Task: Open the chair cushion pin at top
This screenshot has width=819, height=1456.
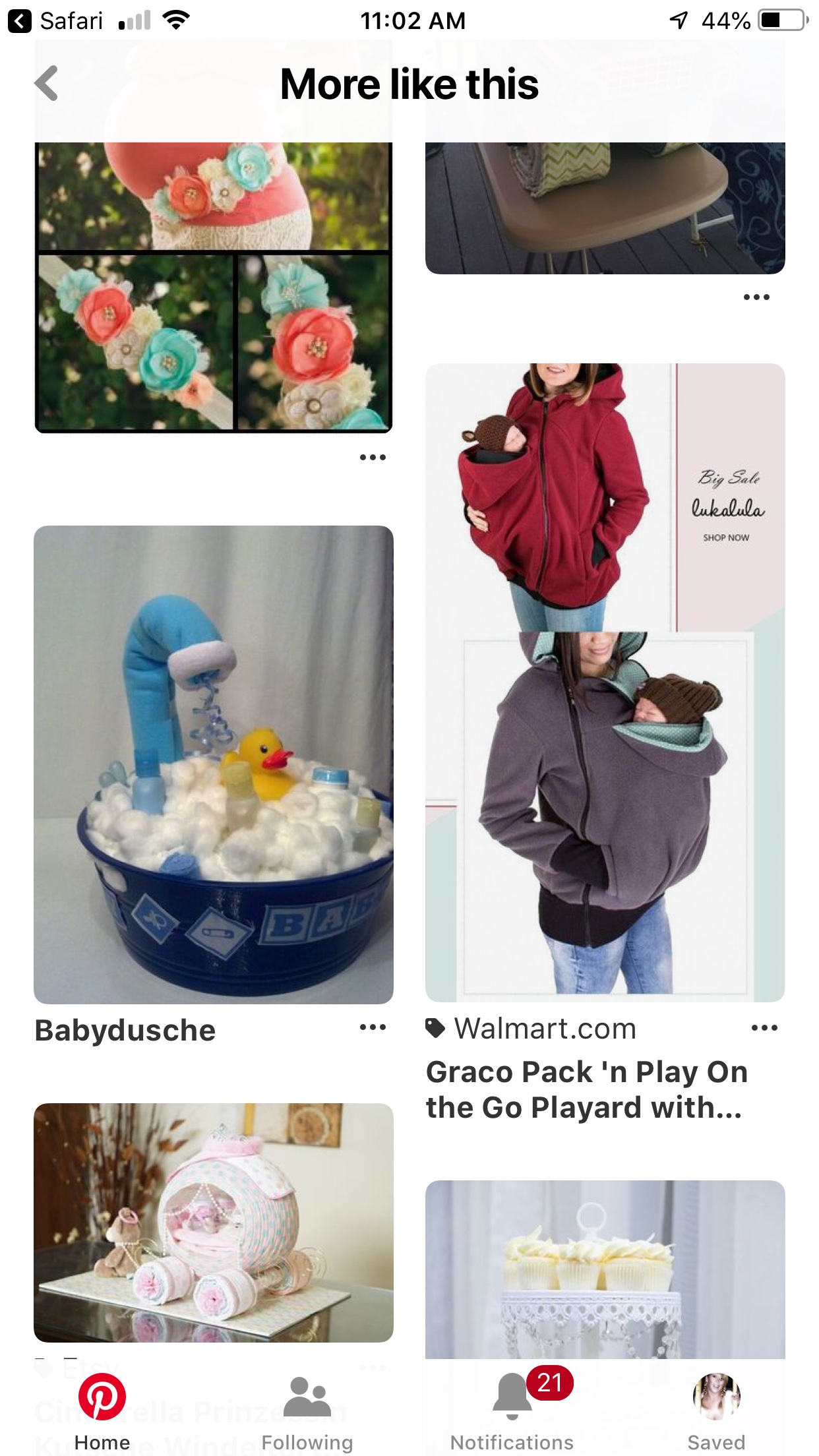Action: 605,208
